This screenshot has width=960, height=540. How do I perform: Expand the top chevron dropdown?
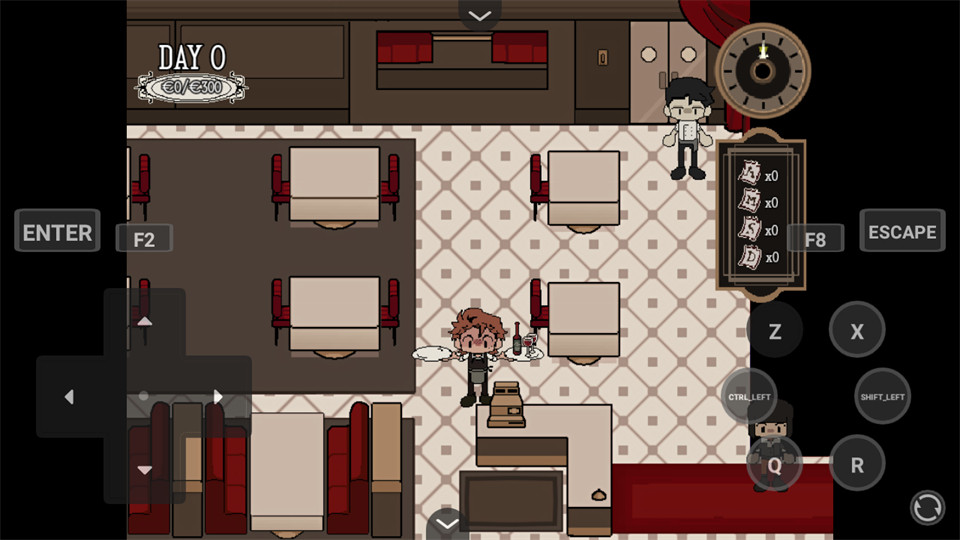click(480, 14)
